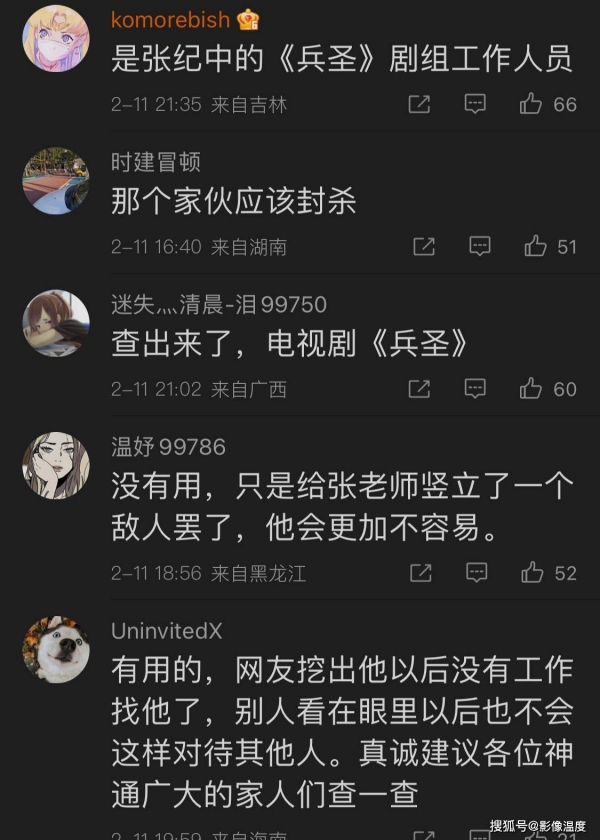600x840 pixels.
Task: Open 迷失灬清晨-泪99750's avatar
Action: click(x=56, y=322)
